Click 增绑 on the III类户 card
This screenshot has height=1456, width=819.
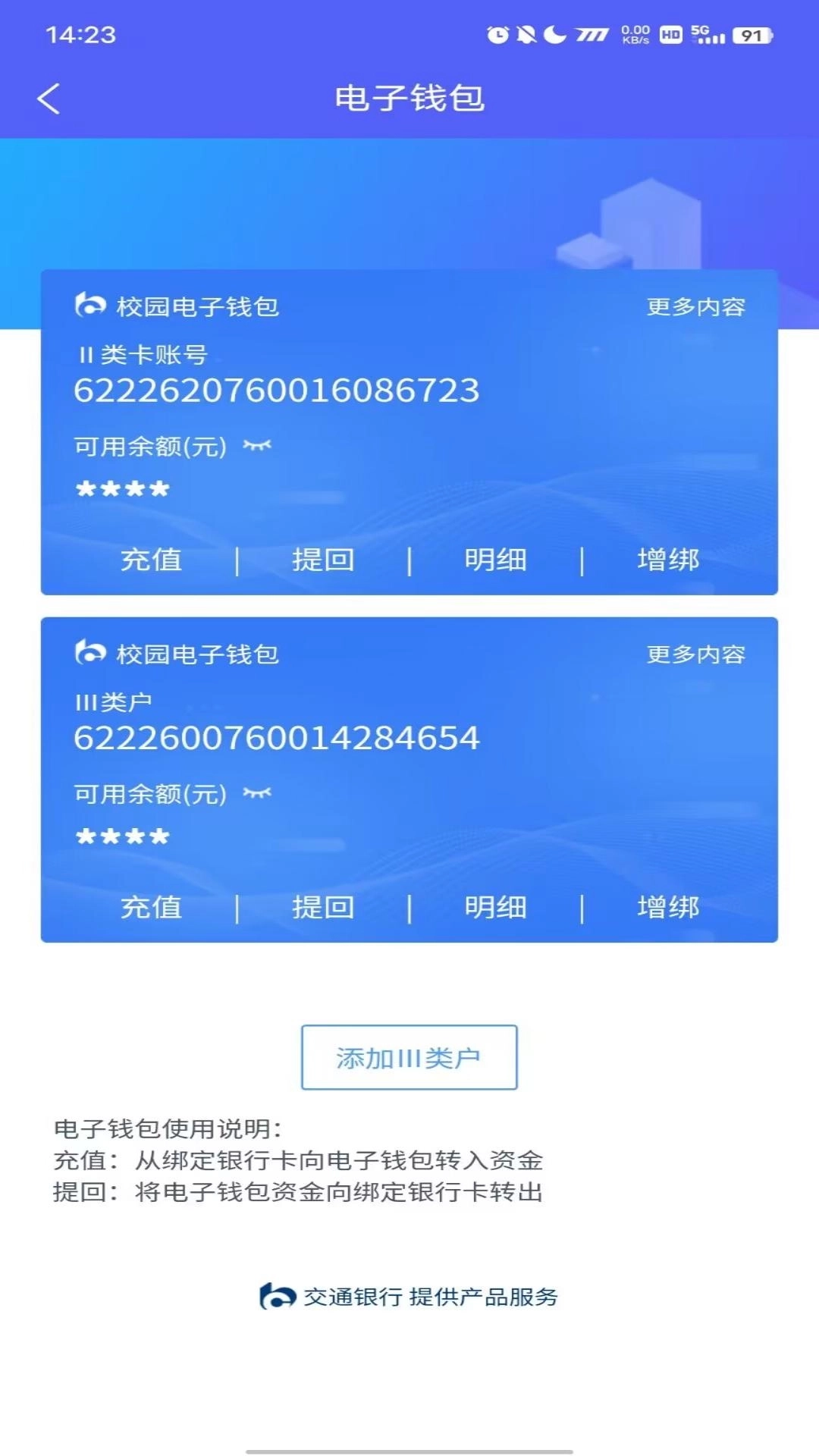pyautogui.click(x=667, y=907)
